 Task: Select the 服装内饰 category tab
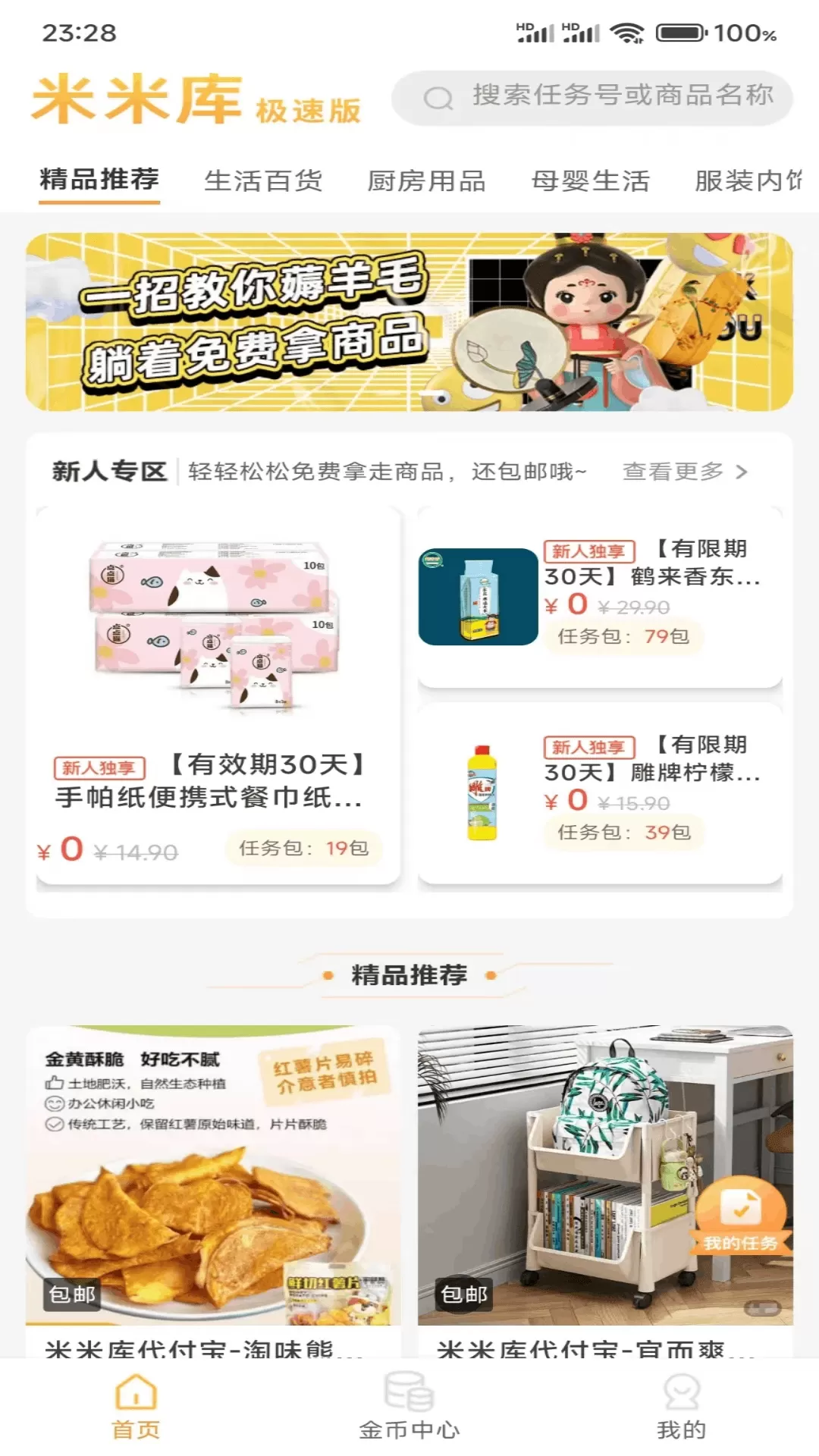(x=747, y=181)
